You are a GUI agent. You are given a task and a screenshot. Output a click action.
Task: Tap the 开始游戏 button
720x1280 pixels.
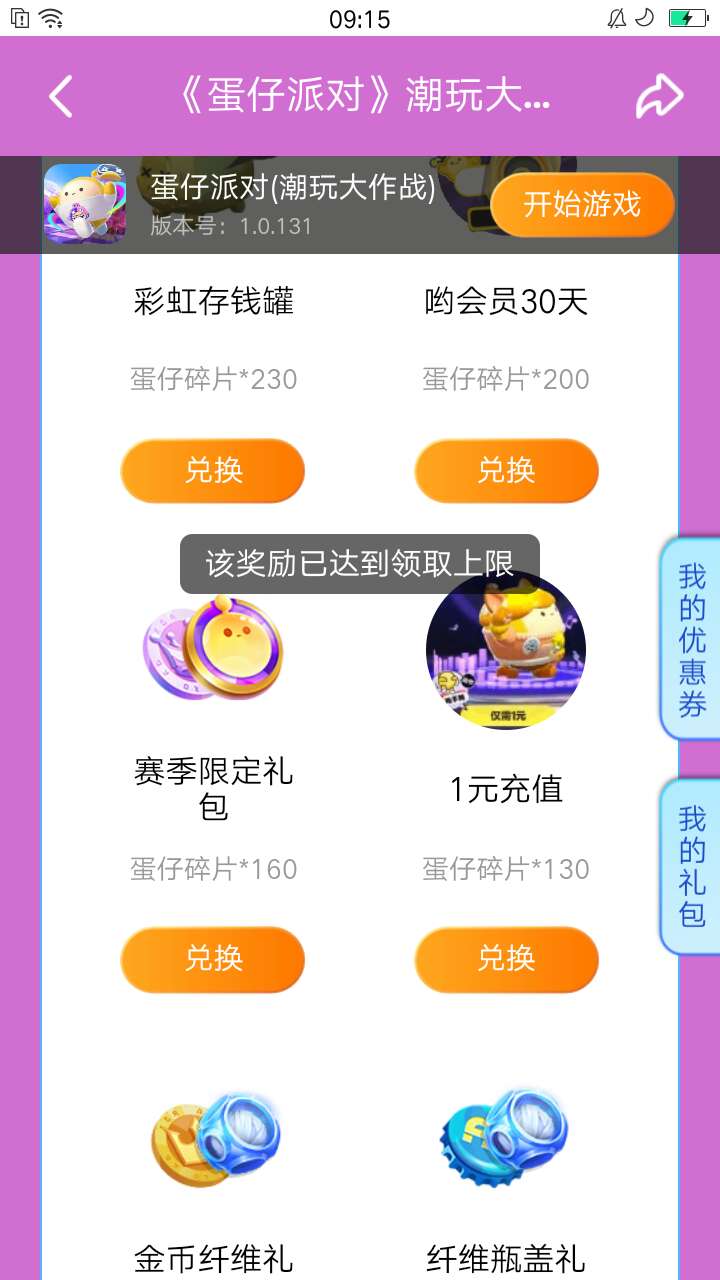pos(582,205)
